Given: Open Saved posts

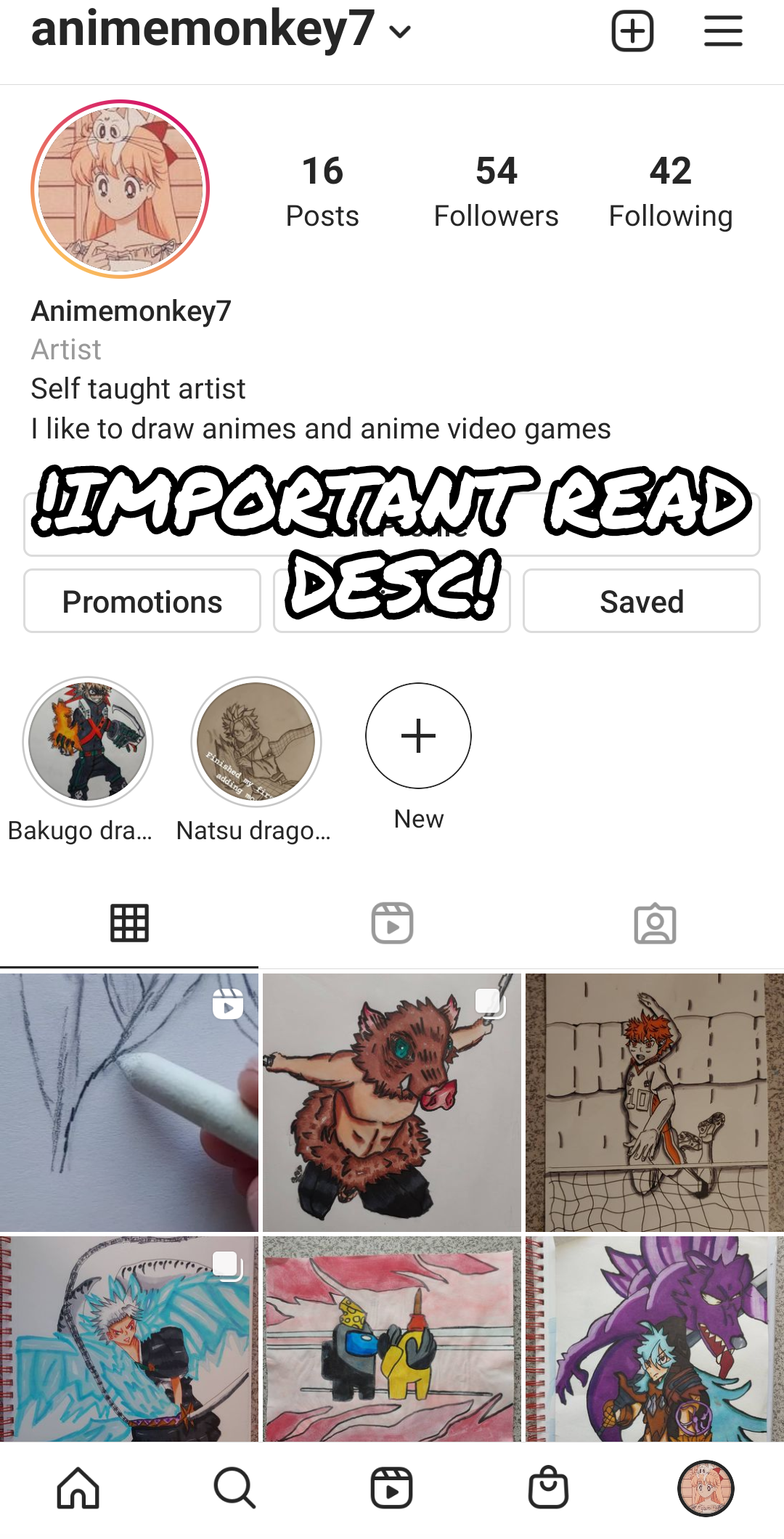Looking at the screenshot, I should pos(641,601).
